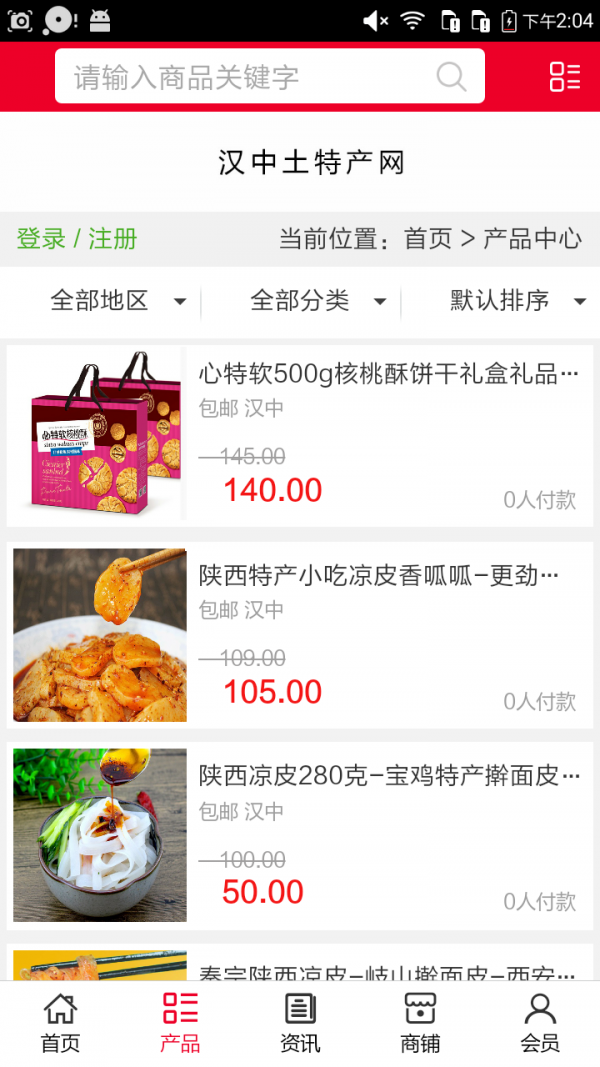Open the red list menu icon
600x1067 pixels.
pyautogui.click(x=564, y=77)
